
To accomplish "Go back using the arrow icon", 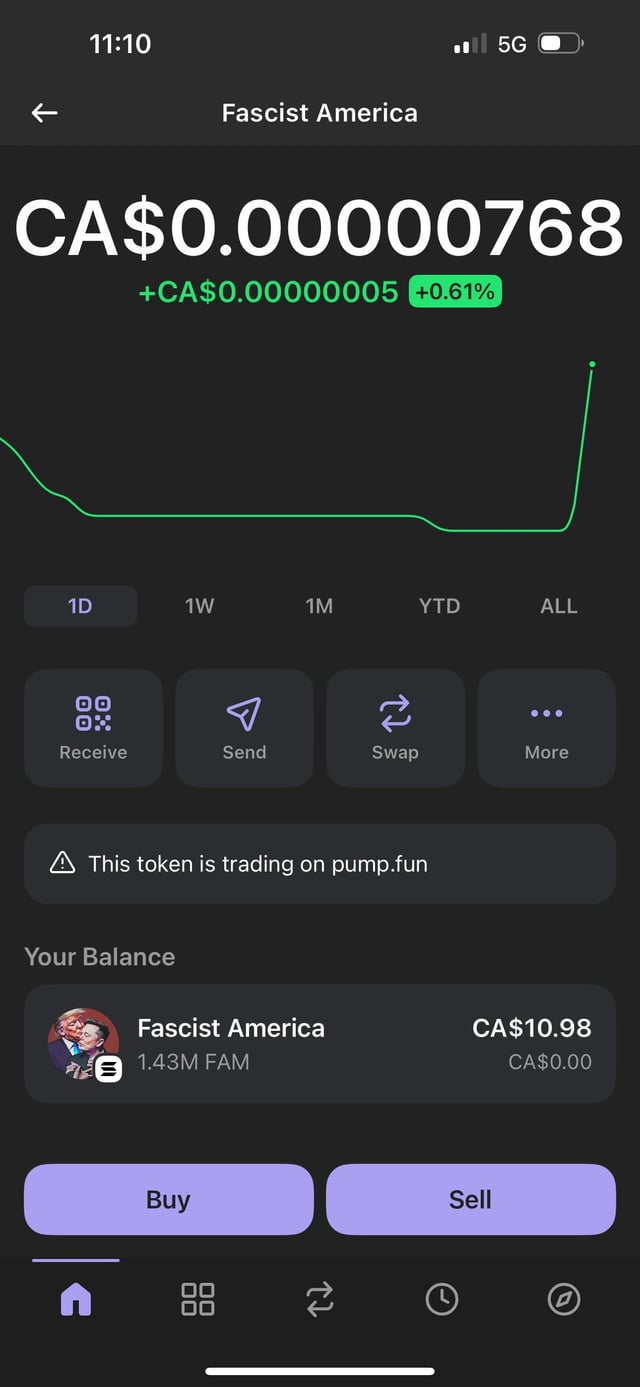I will tap(44, 113).
